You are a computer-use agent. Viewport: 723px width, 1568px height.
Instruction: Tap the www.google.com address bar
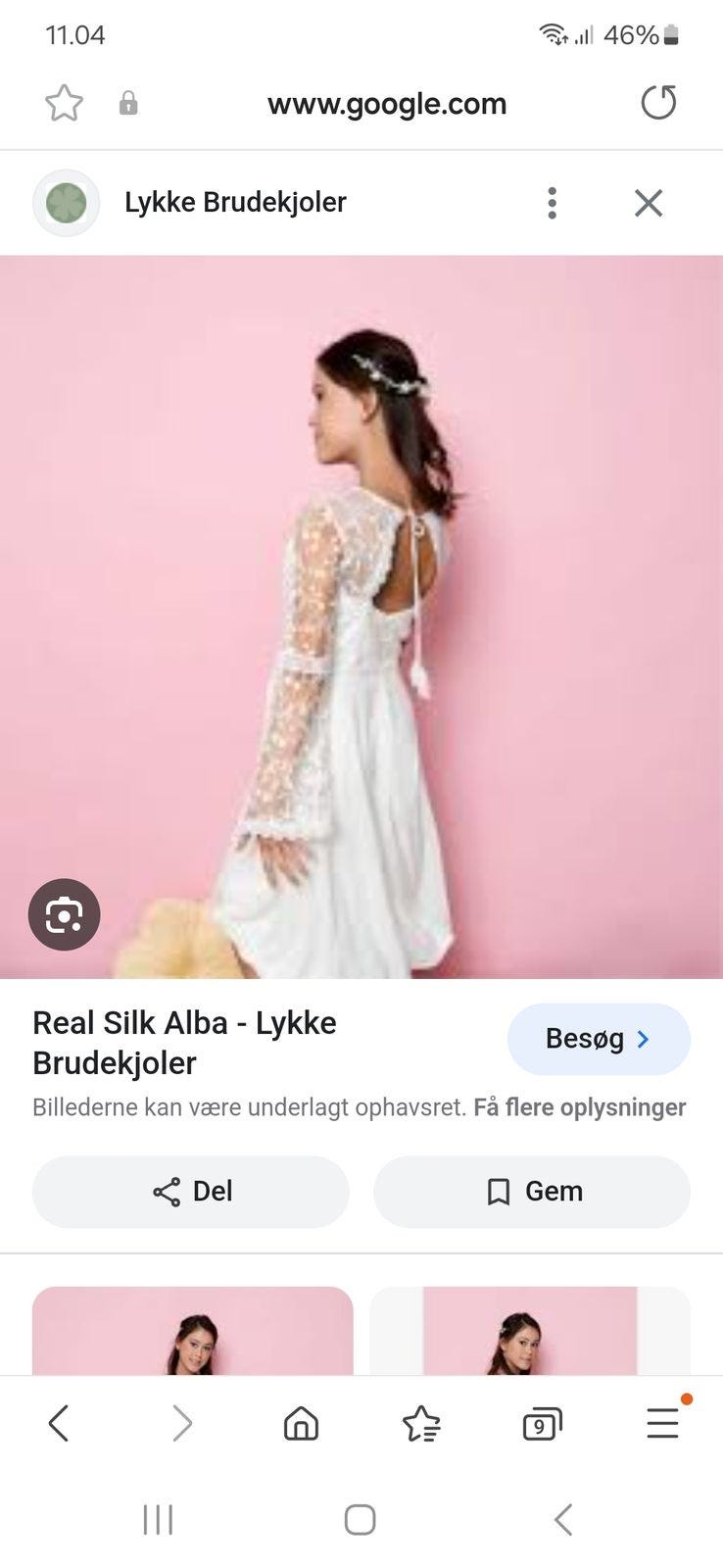tap(386, 103)
